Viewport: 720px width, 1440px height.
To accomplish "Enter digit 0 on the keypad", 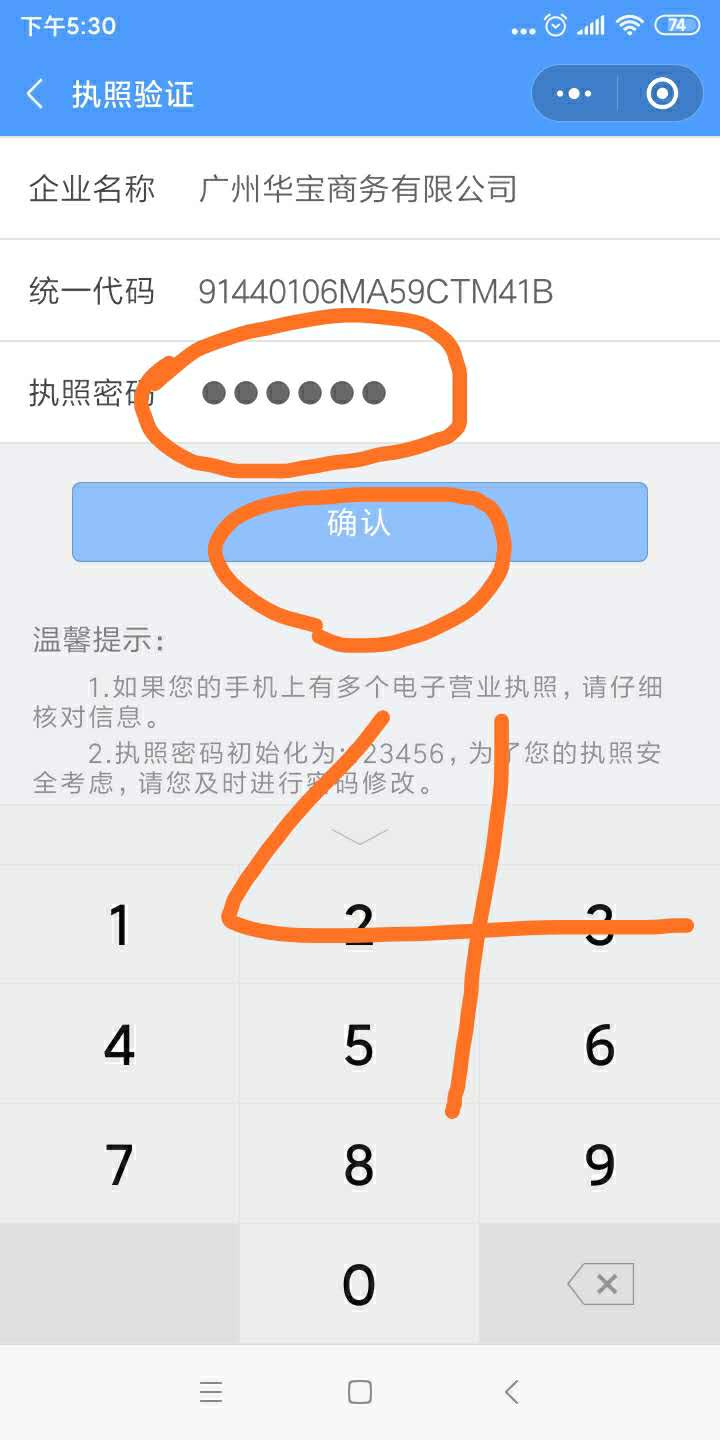I will point(359,1285).
